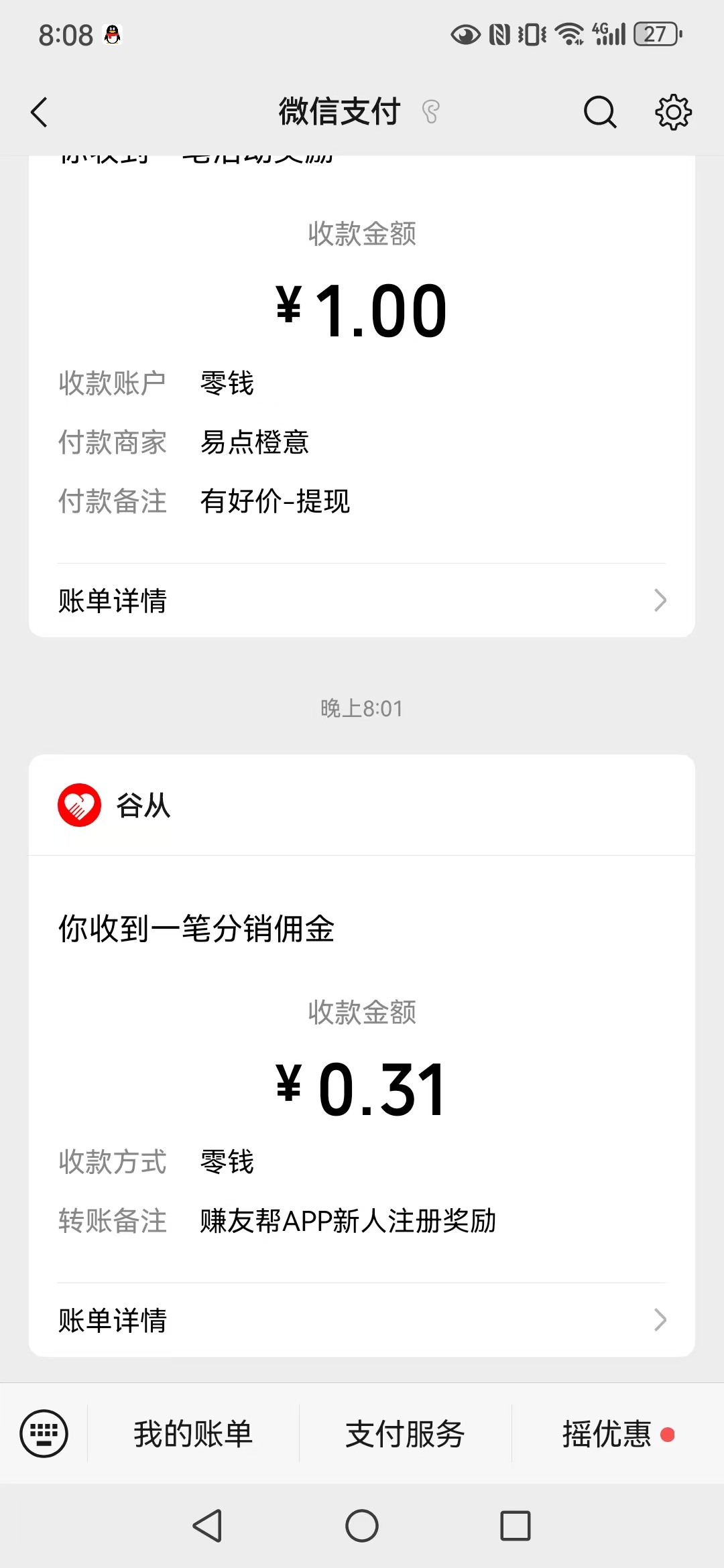Open the keyboard icon in bottom bar

(44, 1433)
